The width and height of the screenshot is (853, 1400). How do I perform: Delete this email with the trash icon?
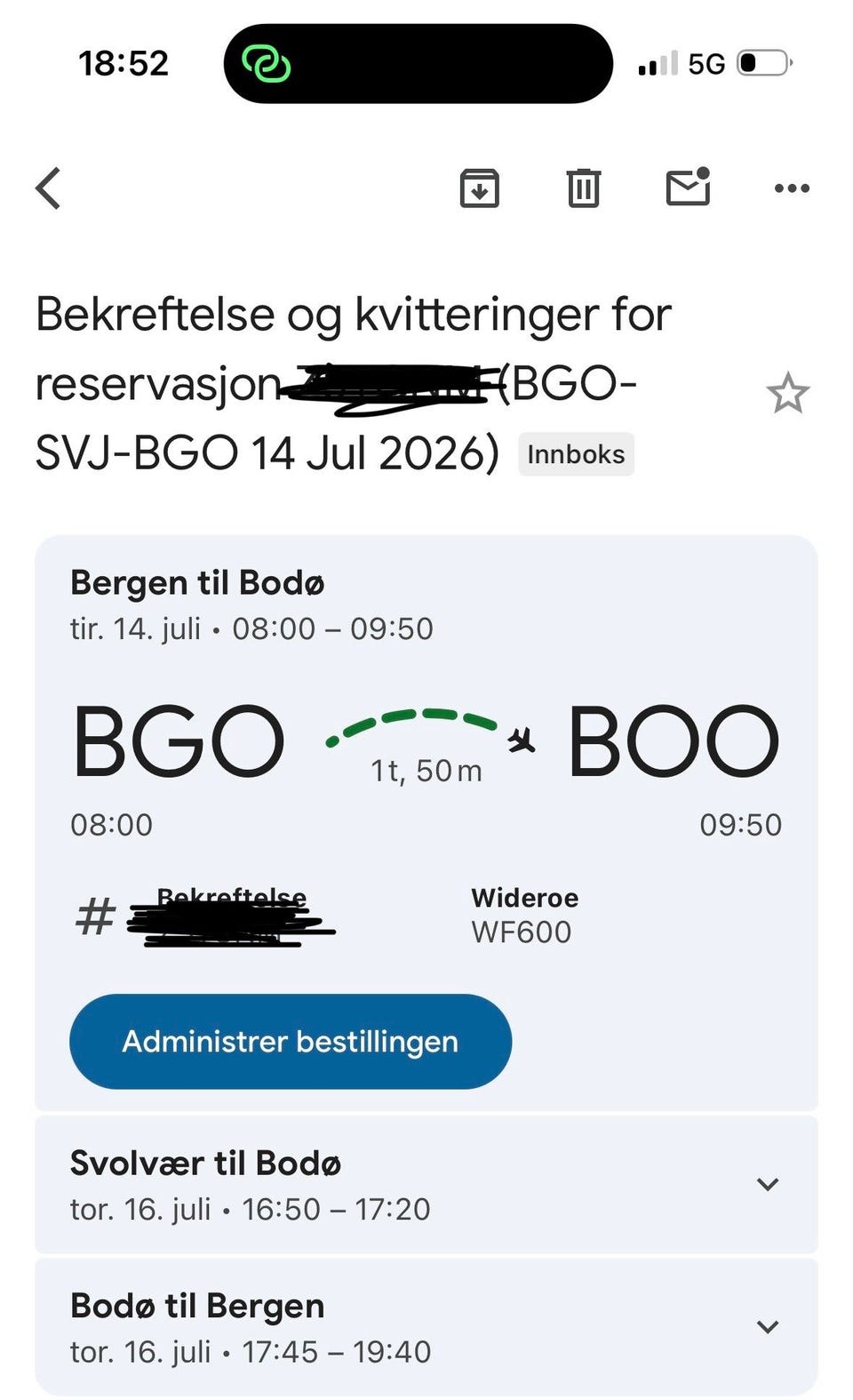(583, 188)
